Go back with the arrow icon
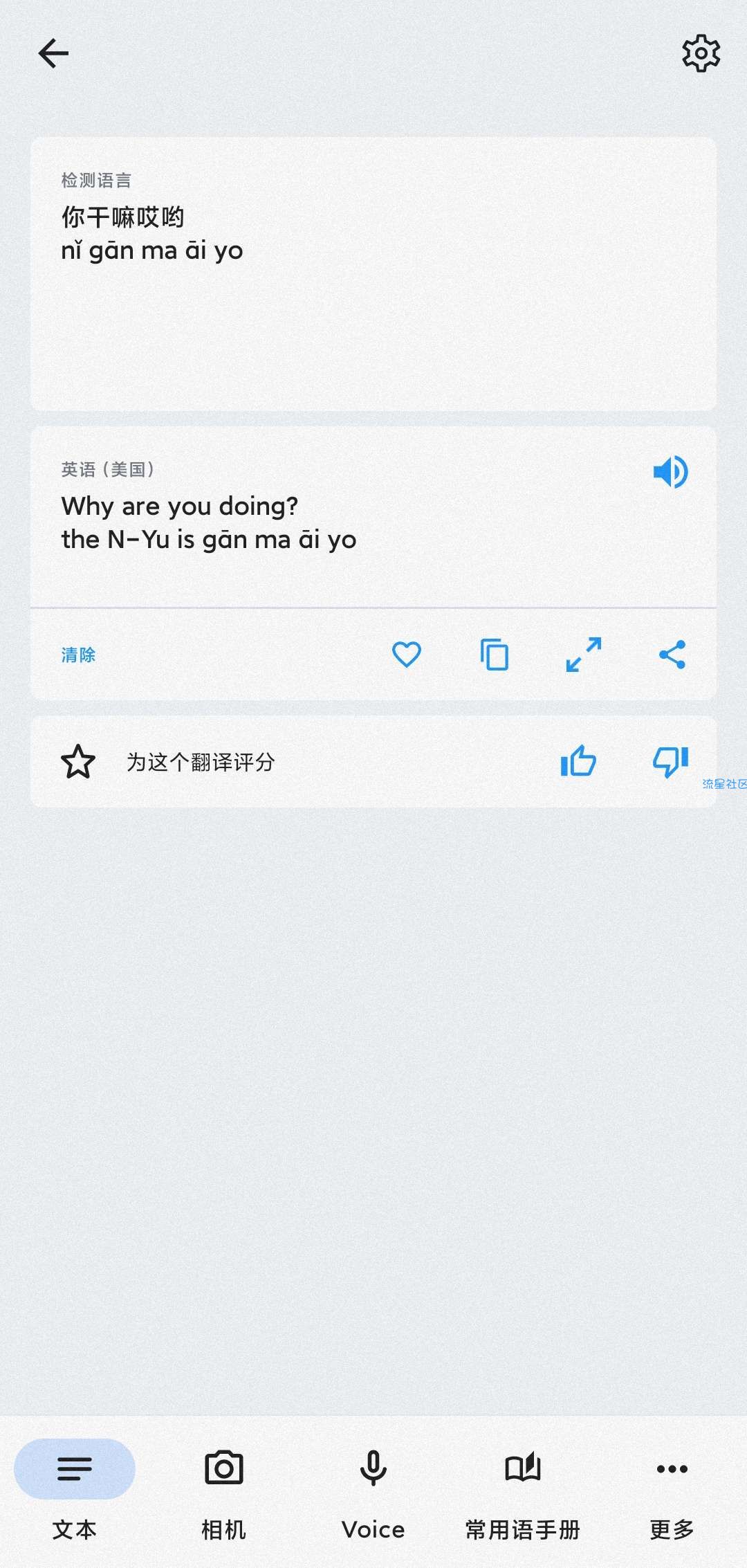Image resolution: width=747 pixels, height=1568 pixels. pyautogui.click(x=53, y=53)
